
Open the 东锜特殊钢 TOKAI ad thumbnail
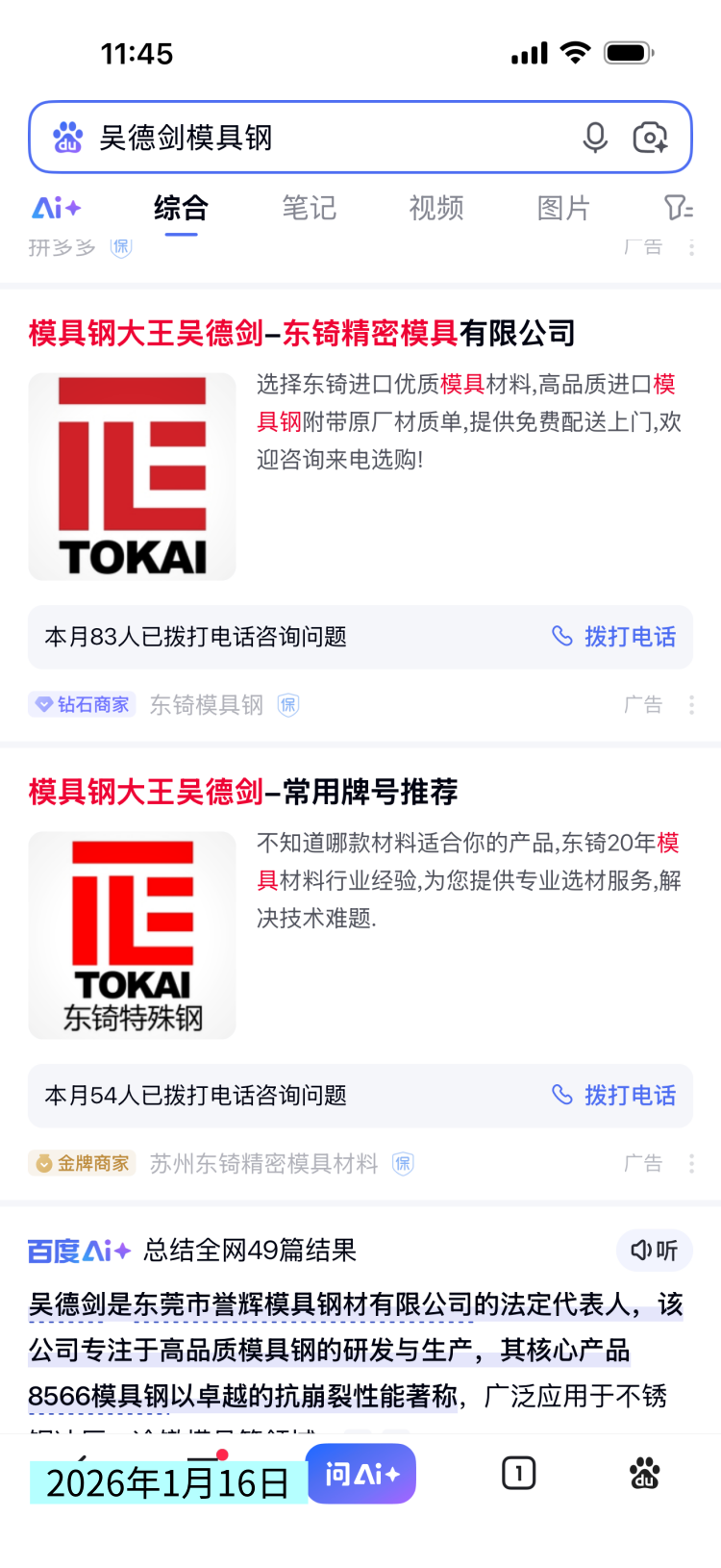coord(133,935)
